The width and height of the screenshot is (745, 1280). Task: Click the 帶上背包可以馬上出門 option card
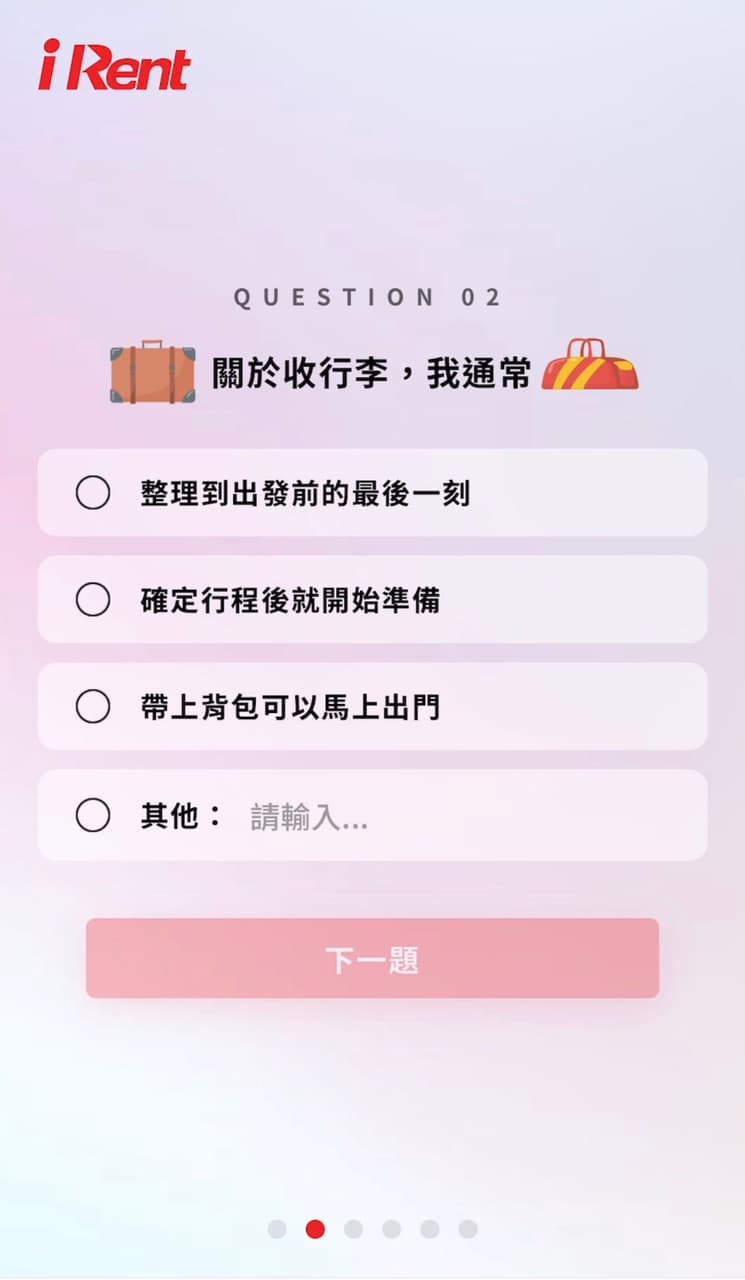[372, 707]
